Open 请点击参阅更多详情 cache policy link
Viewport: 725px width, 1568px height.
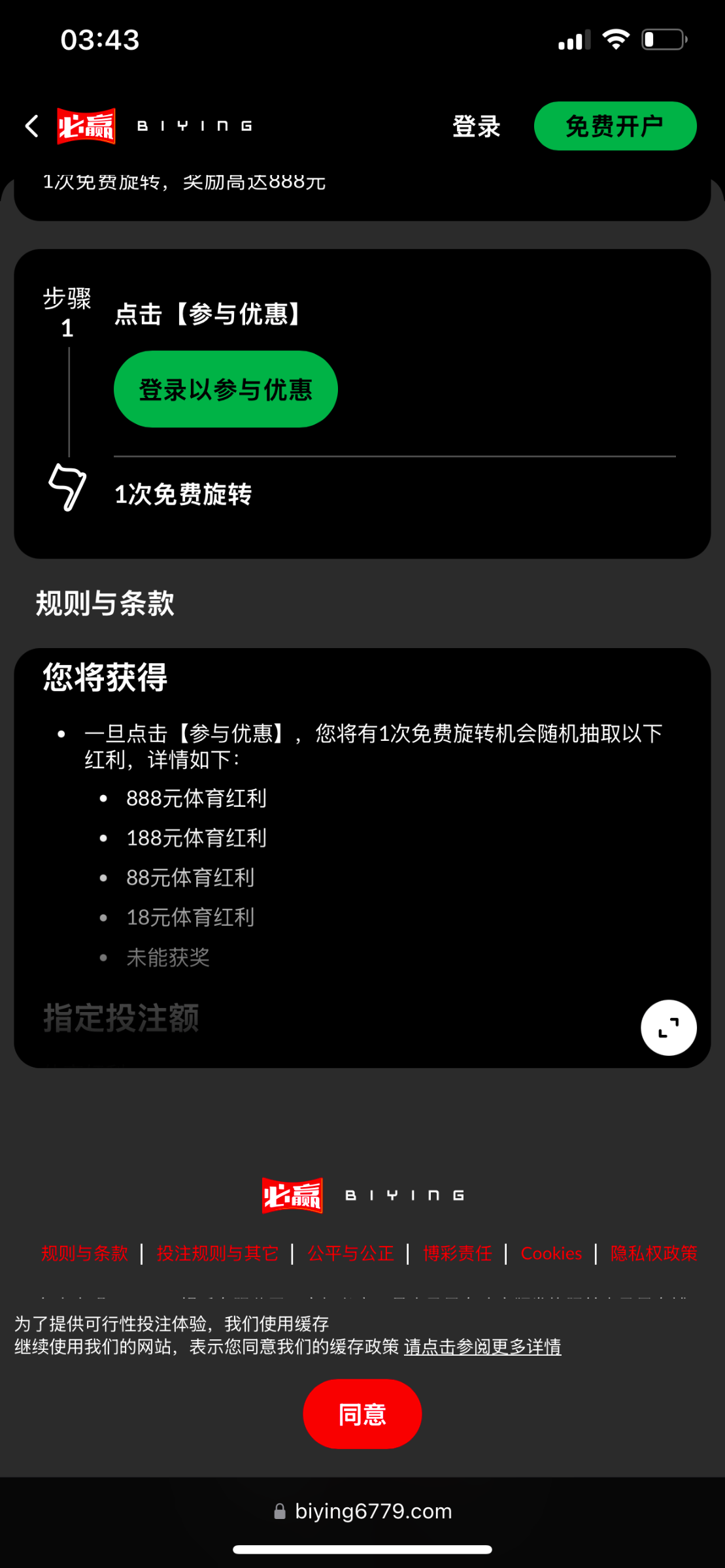(482, 1347)
